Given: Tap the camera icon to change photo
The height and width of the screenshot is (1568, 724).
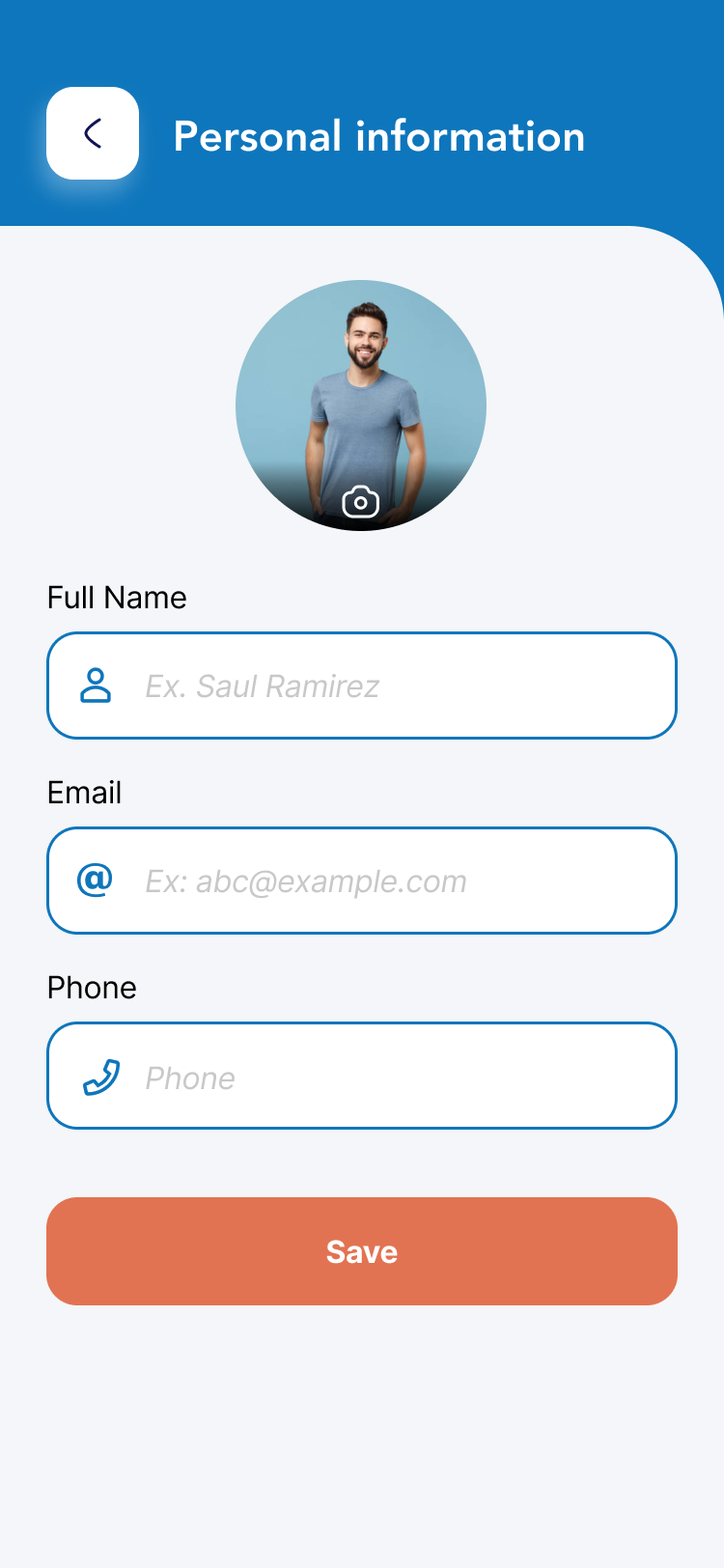Looking at the screenshot, I should (360, 502).
